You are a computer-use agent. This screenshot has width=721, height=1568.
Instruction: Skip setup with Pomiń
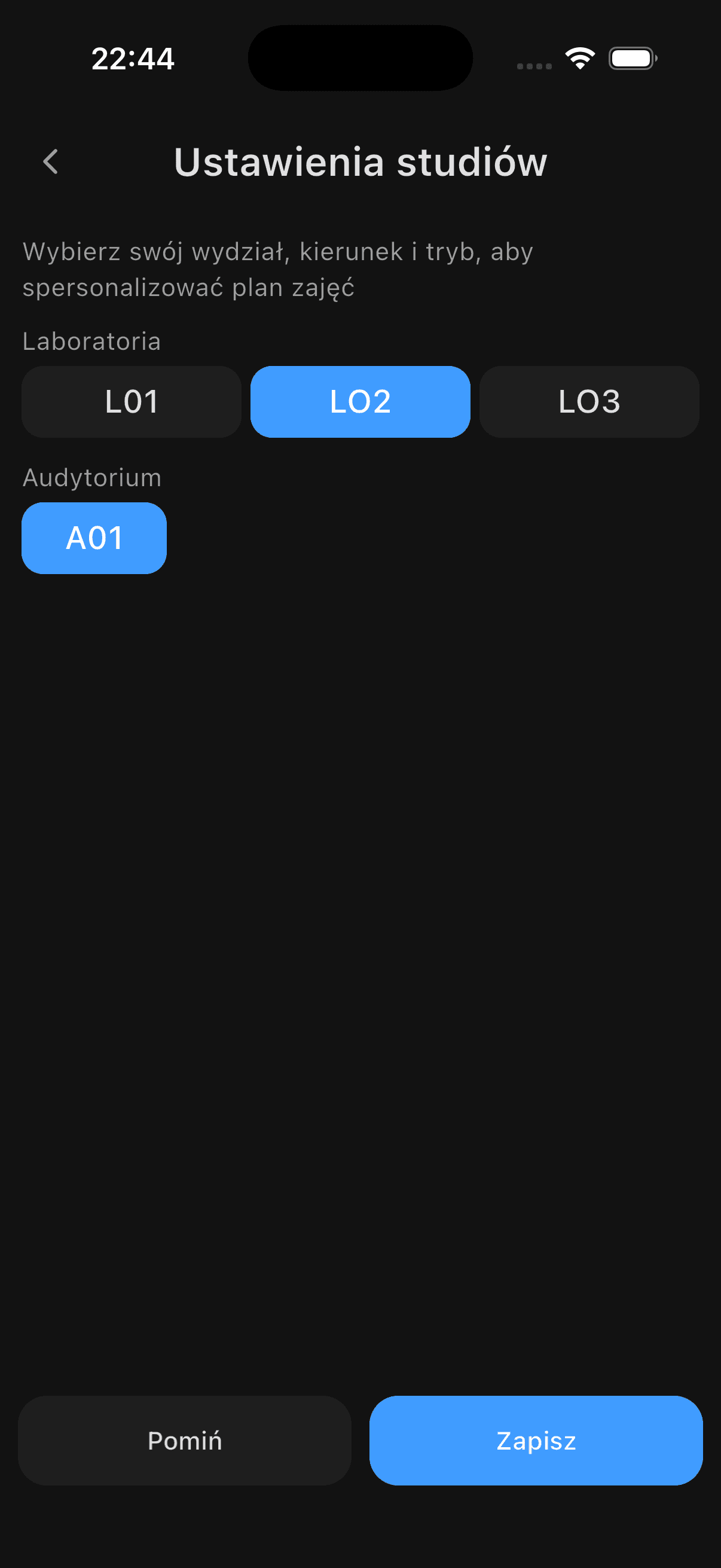tap(185, 1440)
